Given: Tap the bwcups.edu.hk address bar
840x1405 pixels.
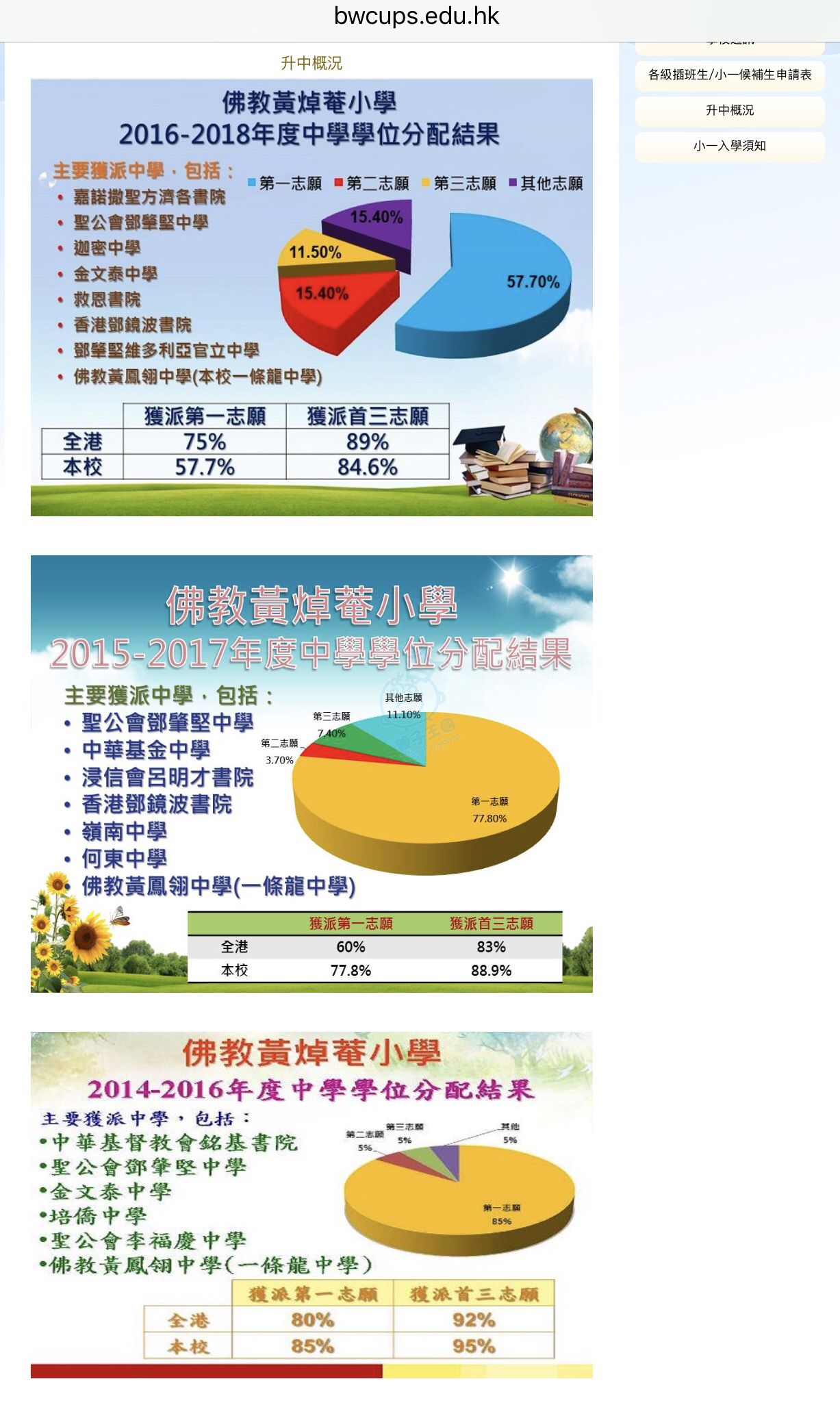Looking at the screenshot, I should click(416, 16).
